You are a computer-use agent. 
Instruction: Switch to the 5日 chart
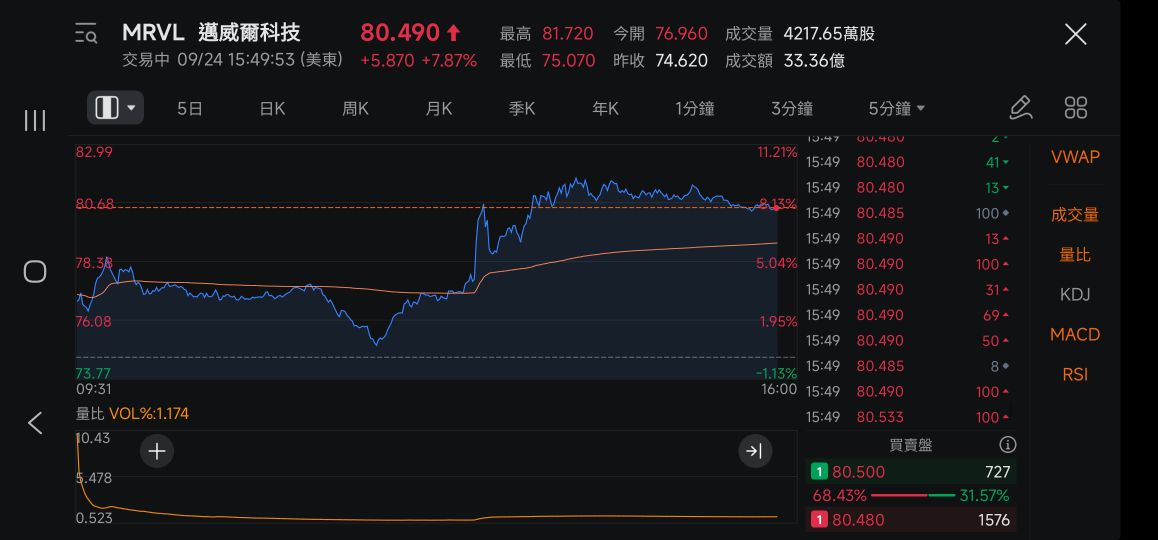(190, 109)
